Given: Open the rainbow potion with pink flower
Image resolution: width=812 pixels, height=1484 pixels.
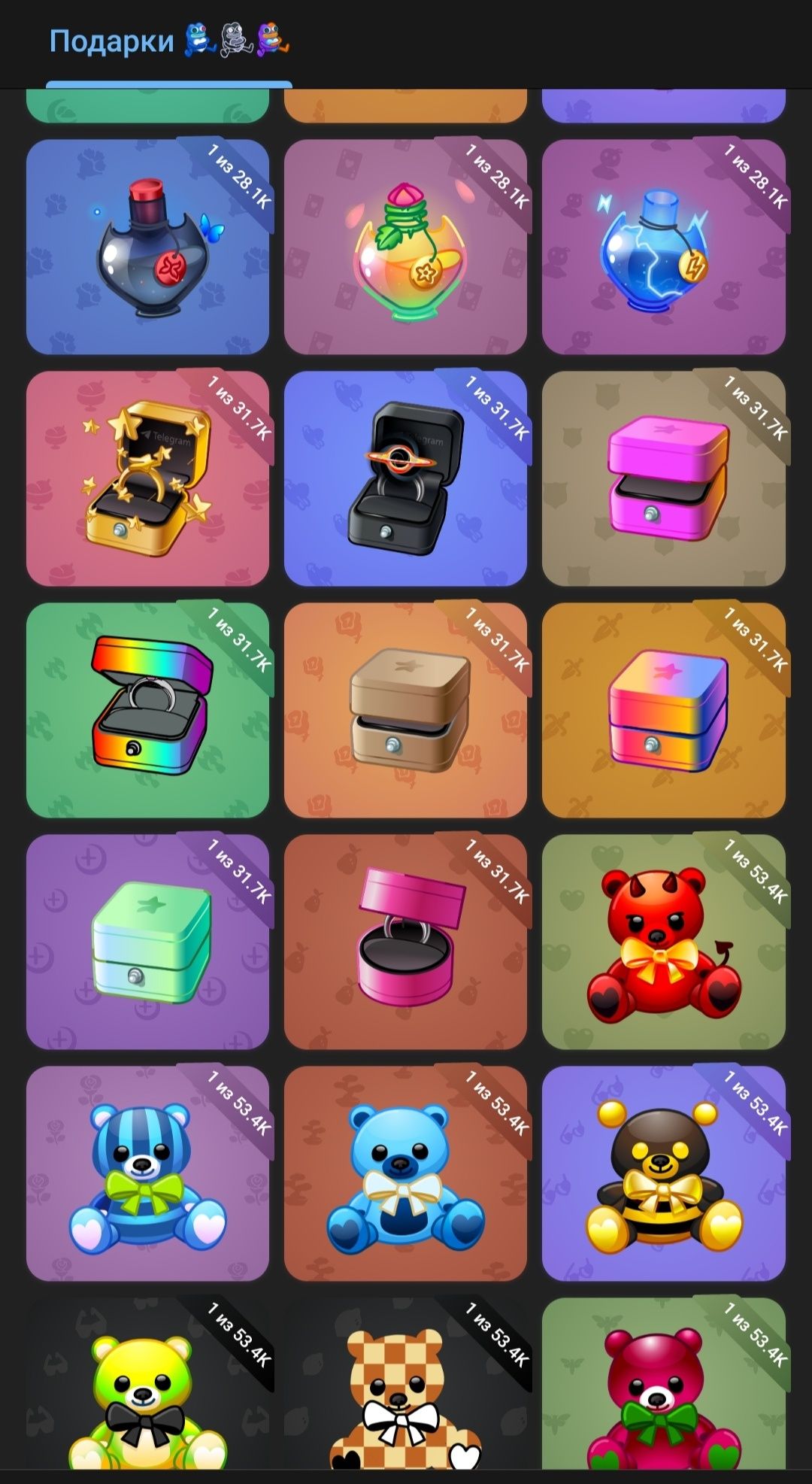Looking at the screenshot, I should (x=405, y=247).
